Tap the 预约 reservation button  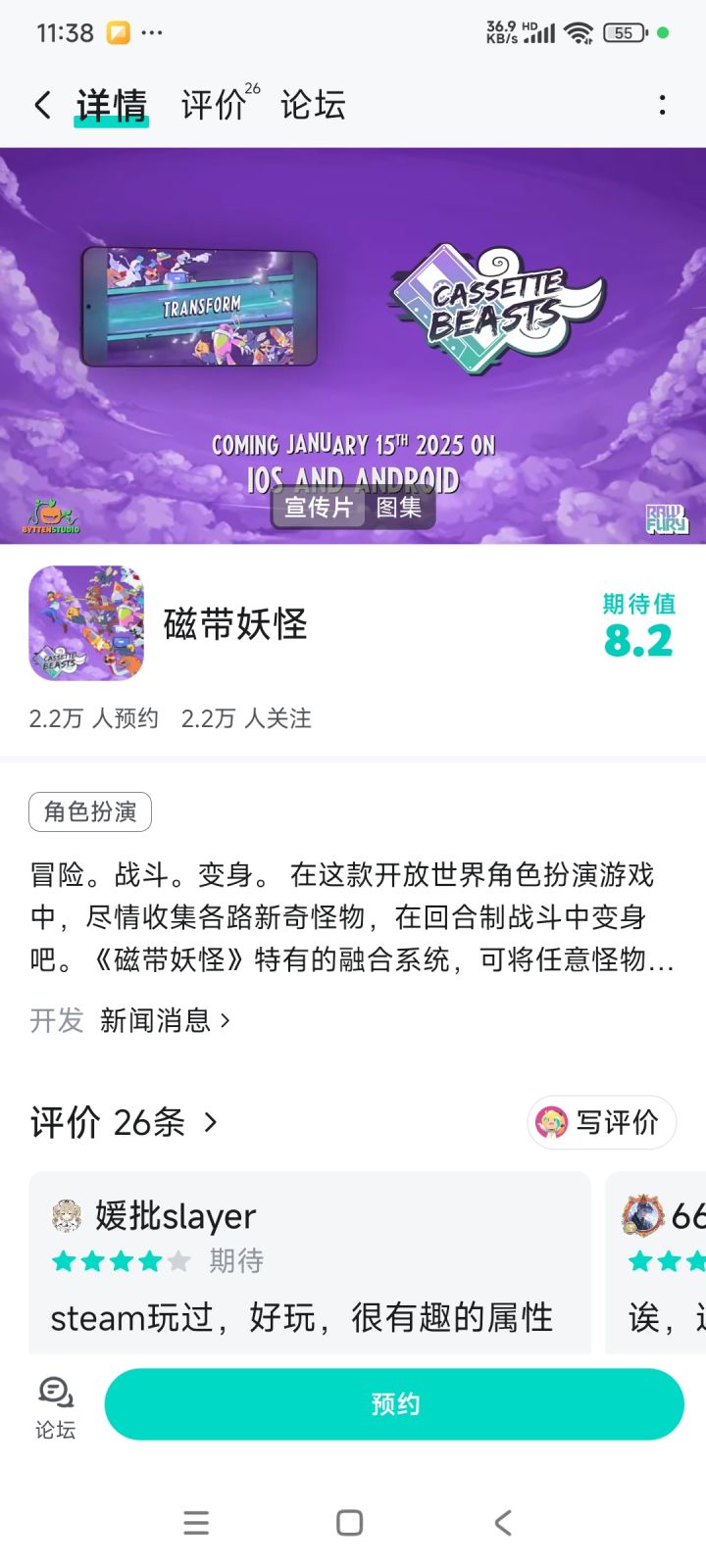click(394, 1403)
